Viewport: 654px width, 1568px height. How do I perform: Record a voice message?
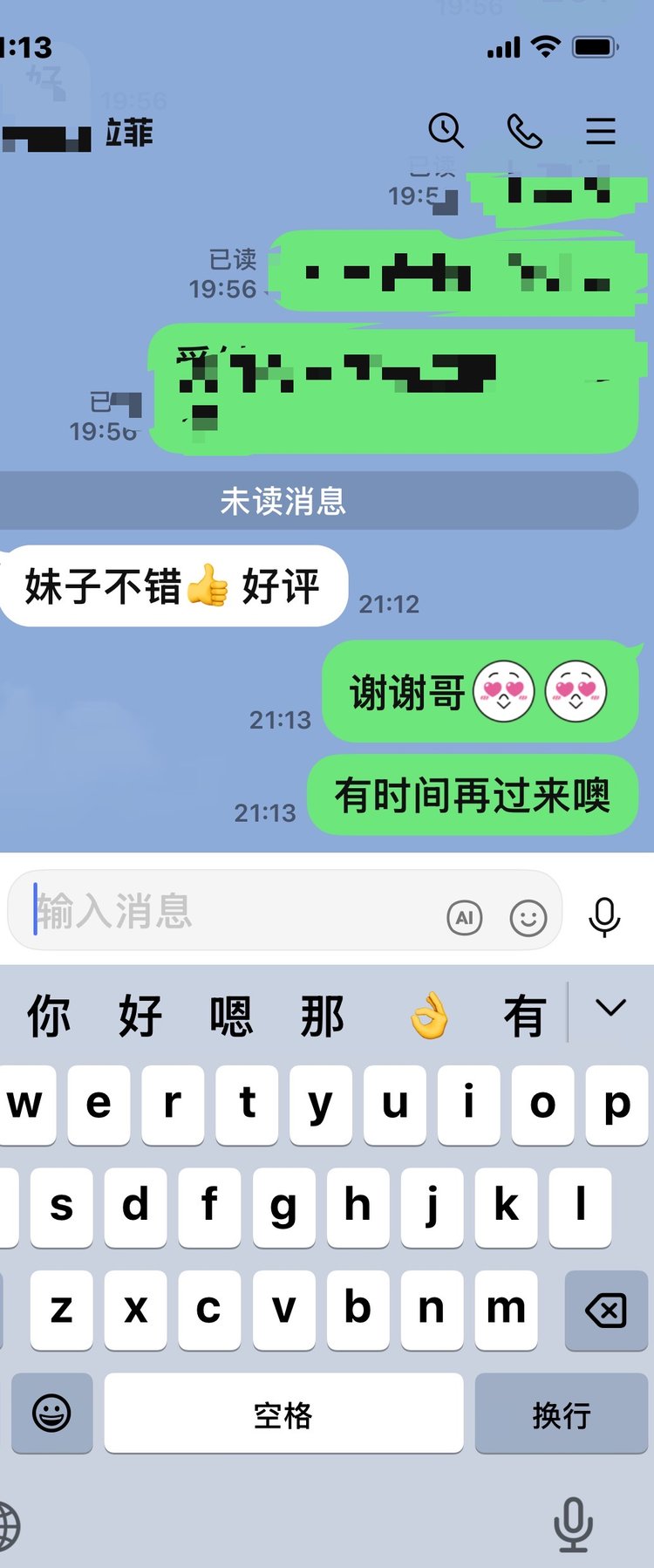(604, 916)
